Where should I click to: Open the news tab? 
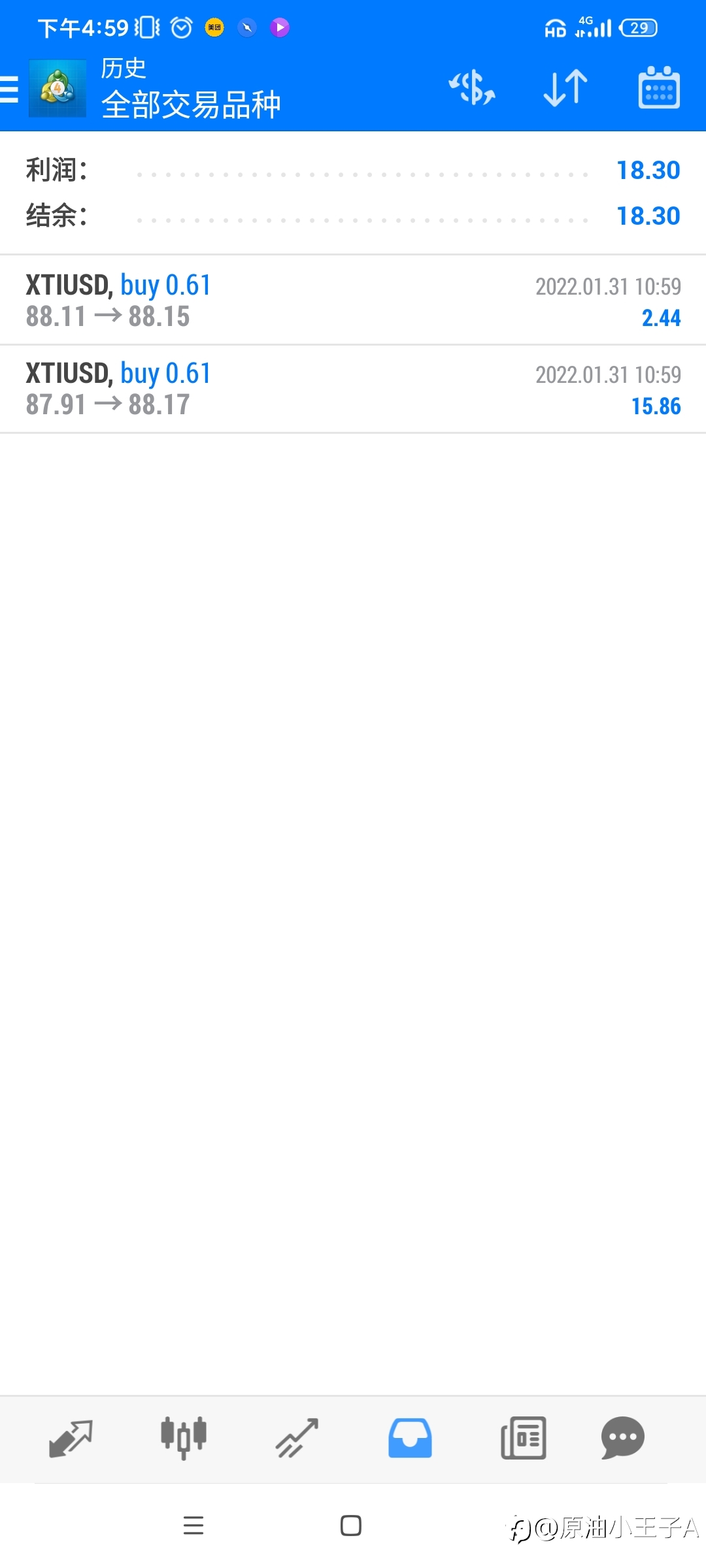click(x=523, y=1439)
